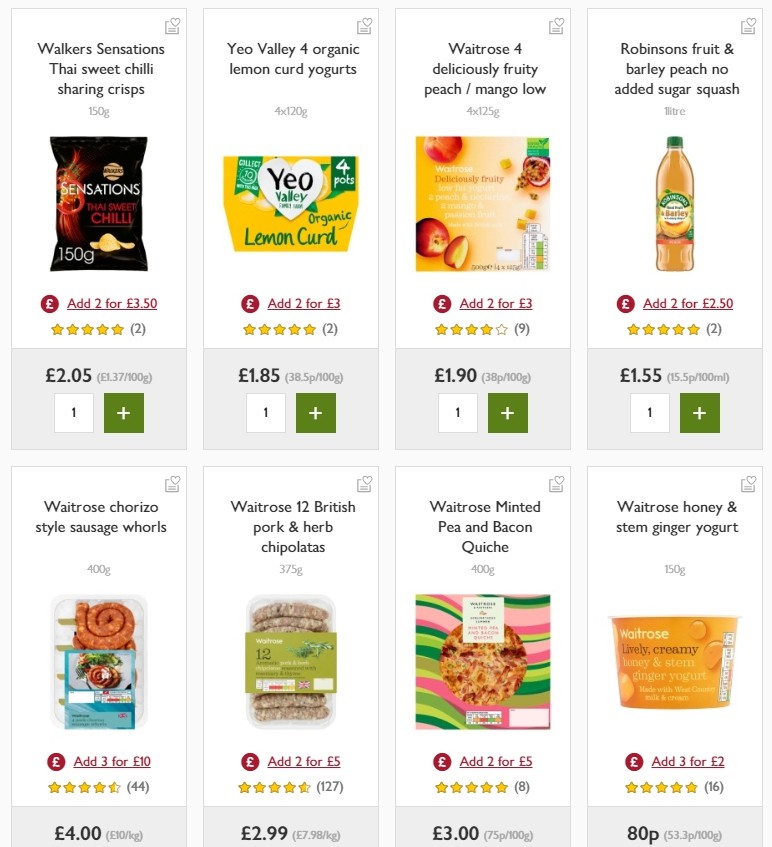The width and height of the screenshot is (772, 847).
Task: Click the heart icon on pork & herb chipolatas
Action: pos(364,483)
